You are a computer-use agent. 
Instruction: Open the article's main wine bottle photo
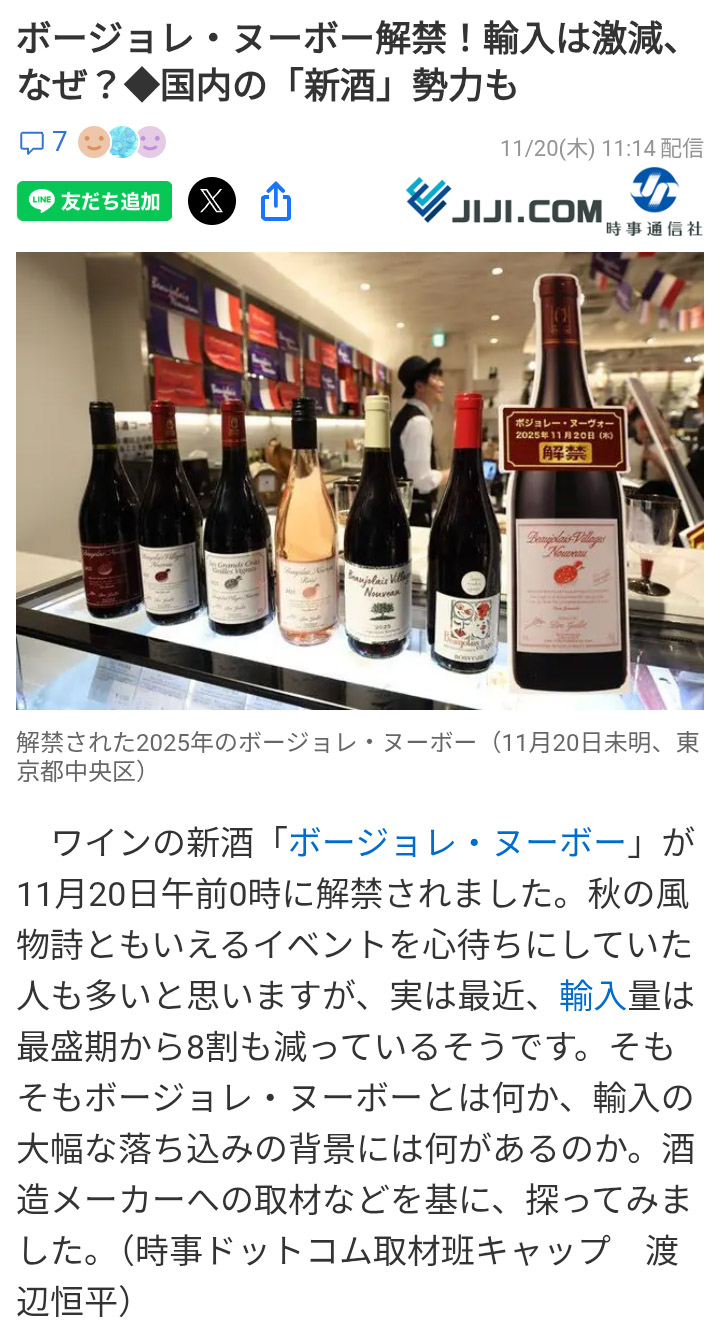[x=360, y=480]
